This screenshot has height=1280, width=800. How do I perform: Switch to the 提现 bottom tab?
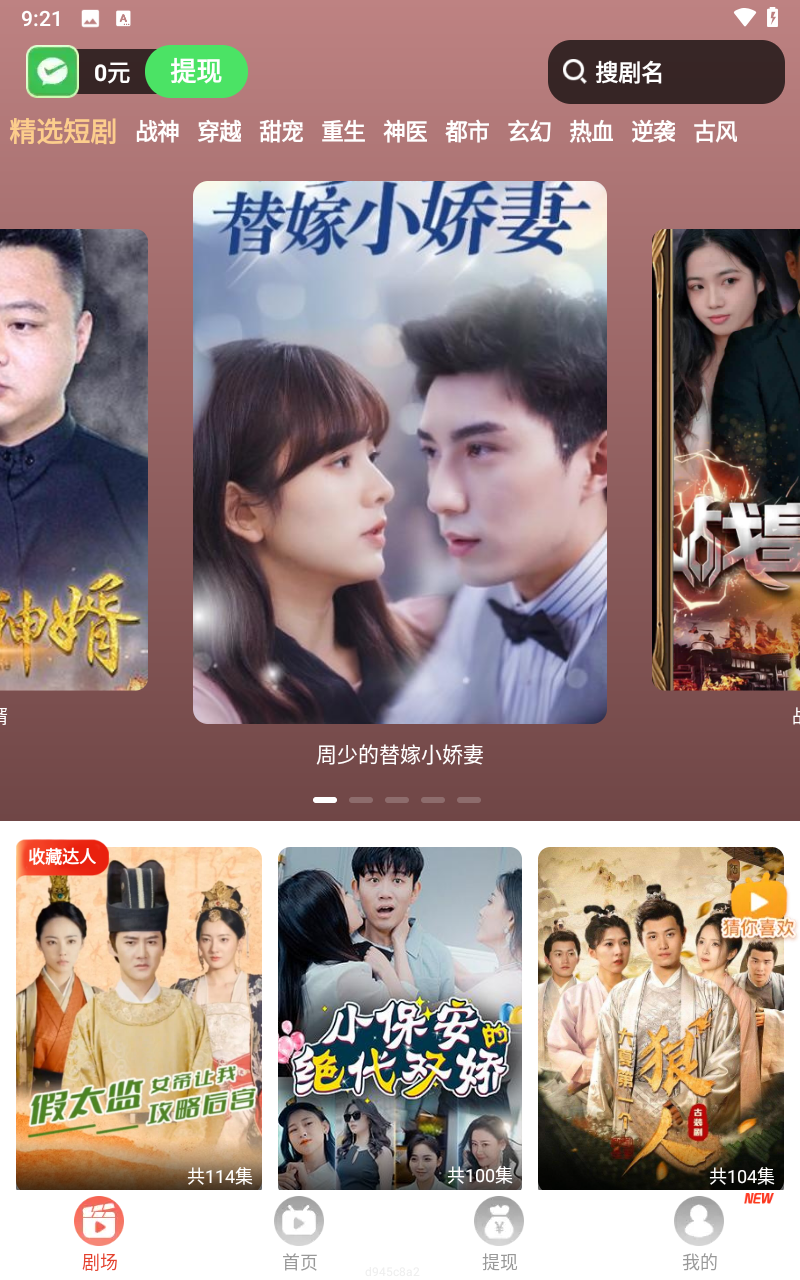[499, 1234]
